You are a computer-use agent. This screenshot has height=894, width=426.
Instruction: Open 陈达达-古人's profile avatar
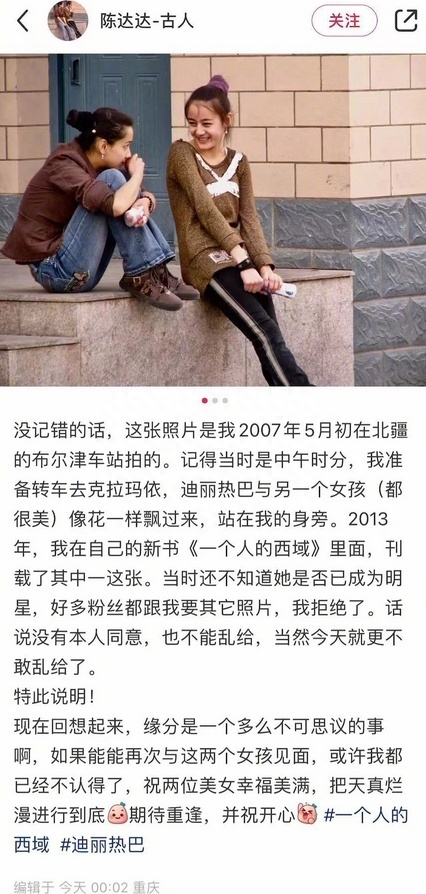click(x=68, y=21)
